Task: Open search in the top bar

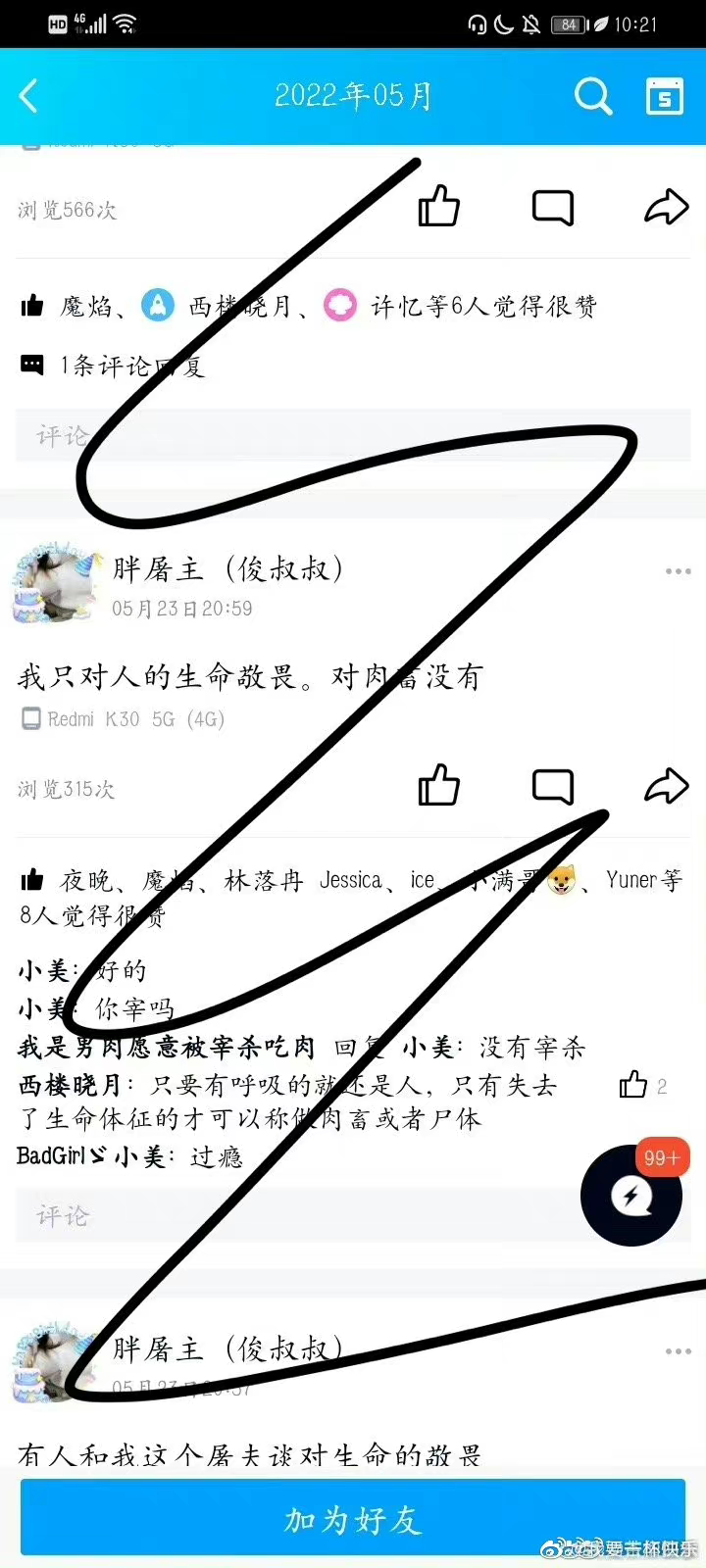Action: pos(592,96)
